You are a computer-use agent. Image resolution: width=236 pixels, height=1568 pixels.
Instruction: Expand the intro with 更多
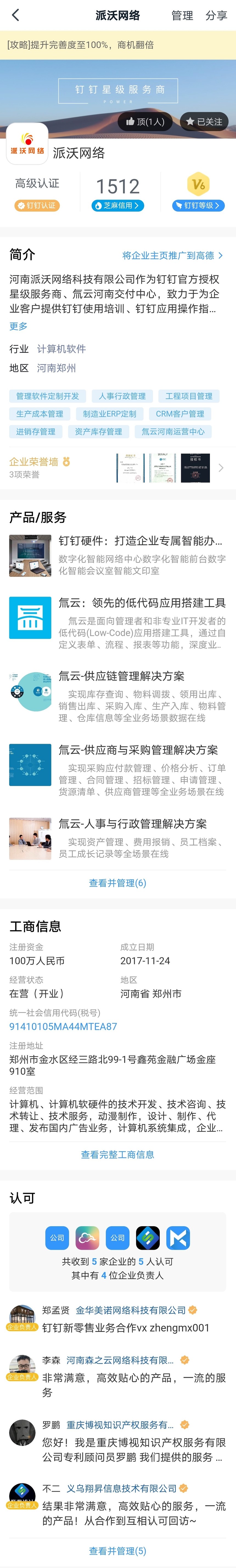point(18,326)
